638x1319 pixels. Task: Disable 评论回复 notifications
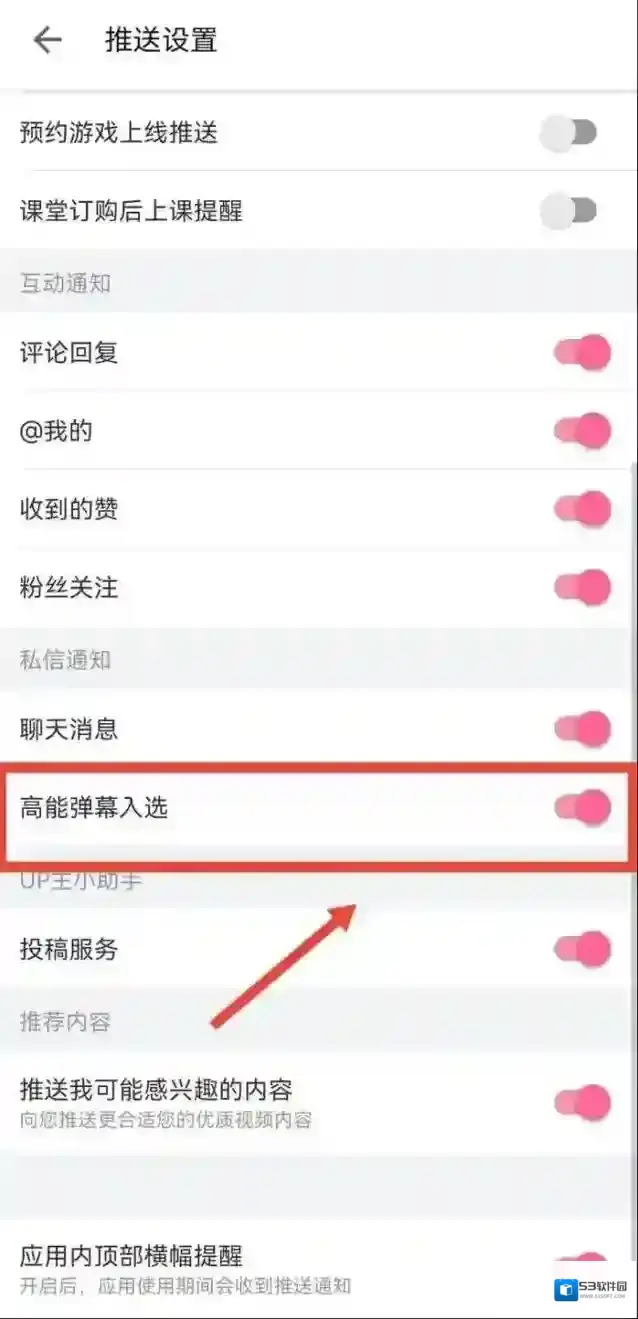(582, 353)
